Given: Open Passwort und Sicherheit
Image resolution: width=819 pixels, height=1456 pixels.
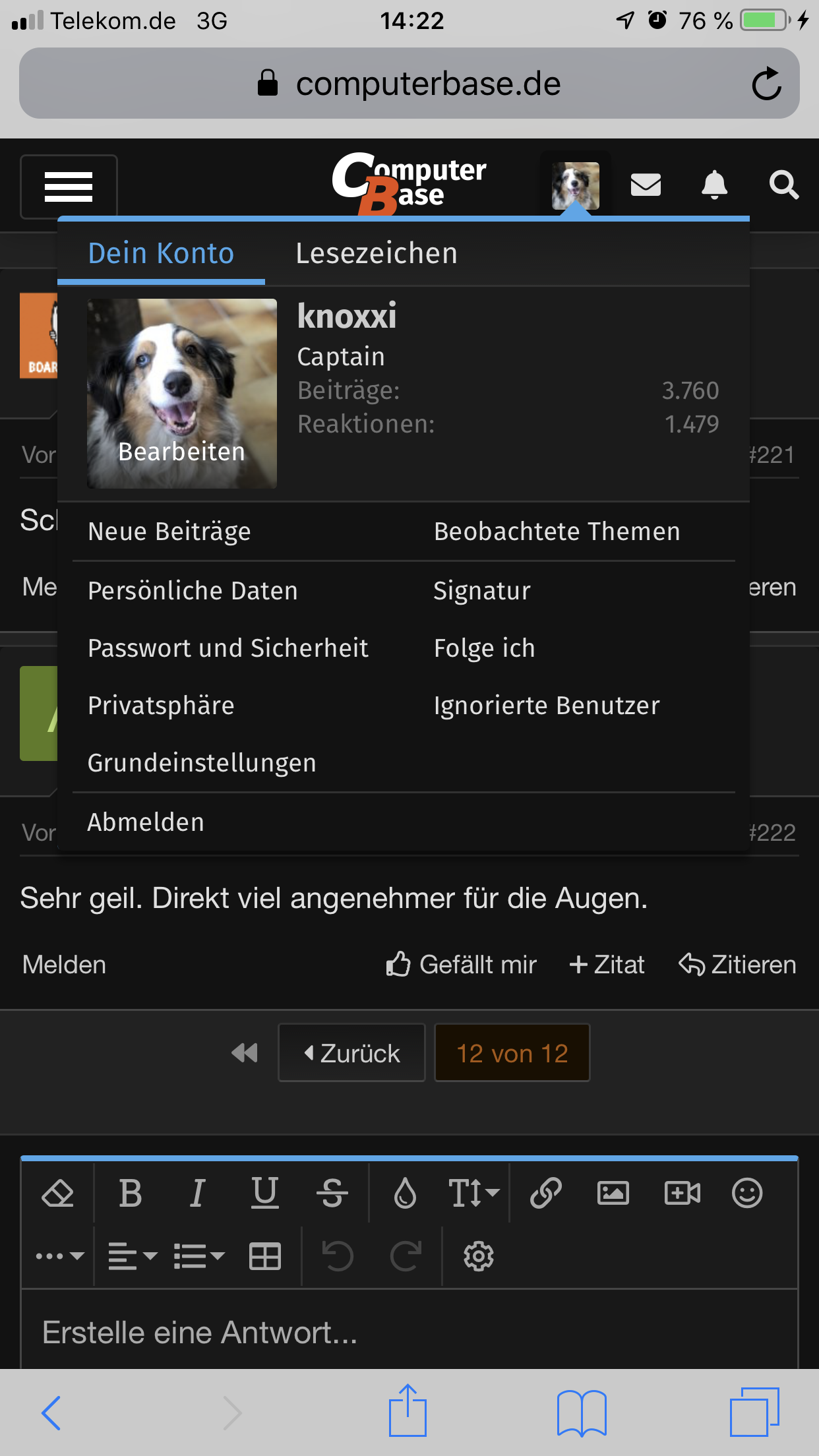Looking at the screenshot, I should point(228,648).
